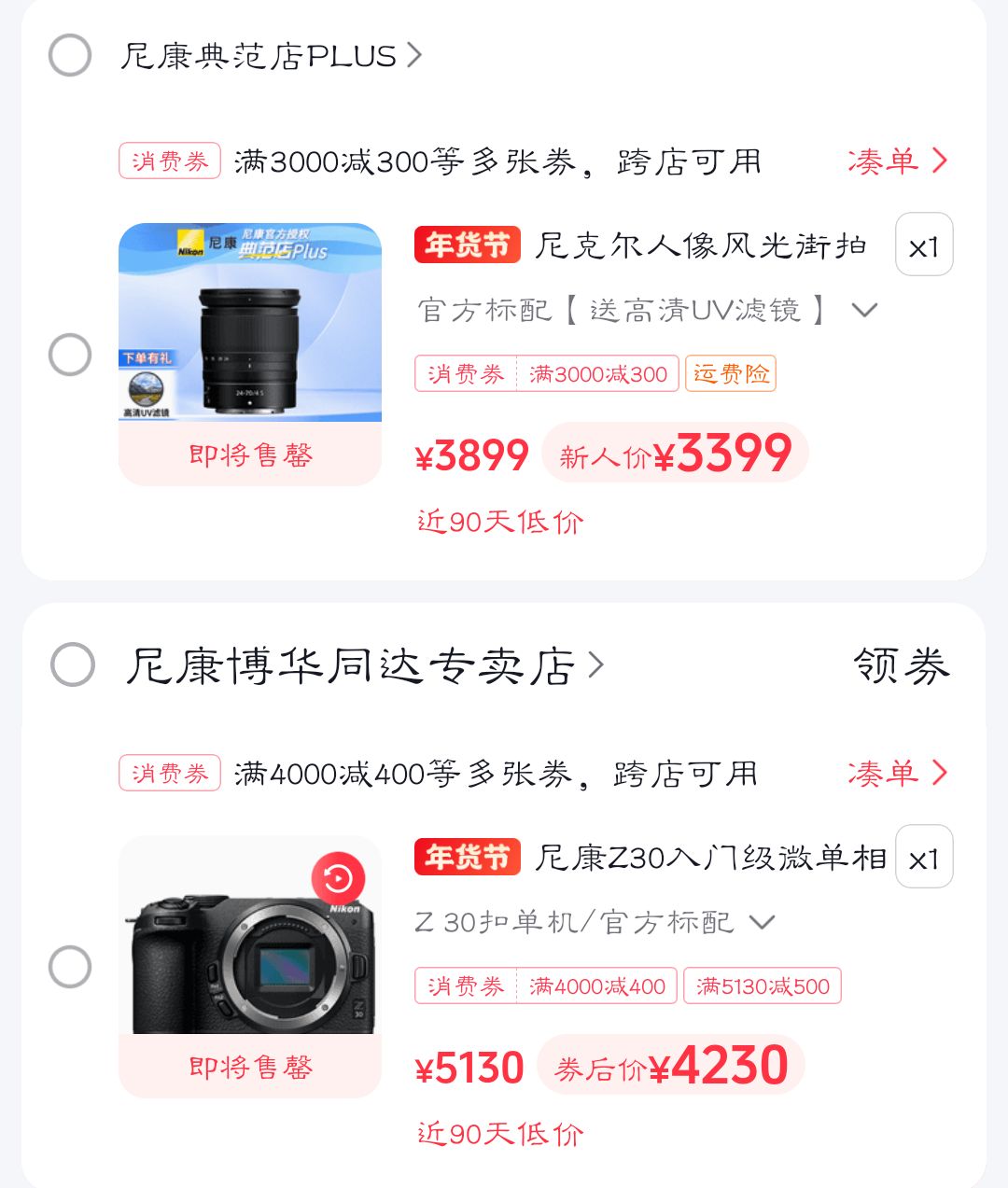The width and height of the screenshot is (1008, 1188).
Task: Select all items from 尼康博华同达专卖店
Action: pos(72,664)
